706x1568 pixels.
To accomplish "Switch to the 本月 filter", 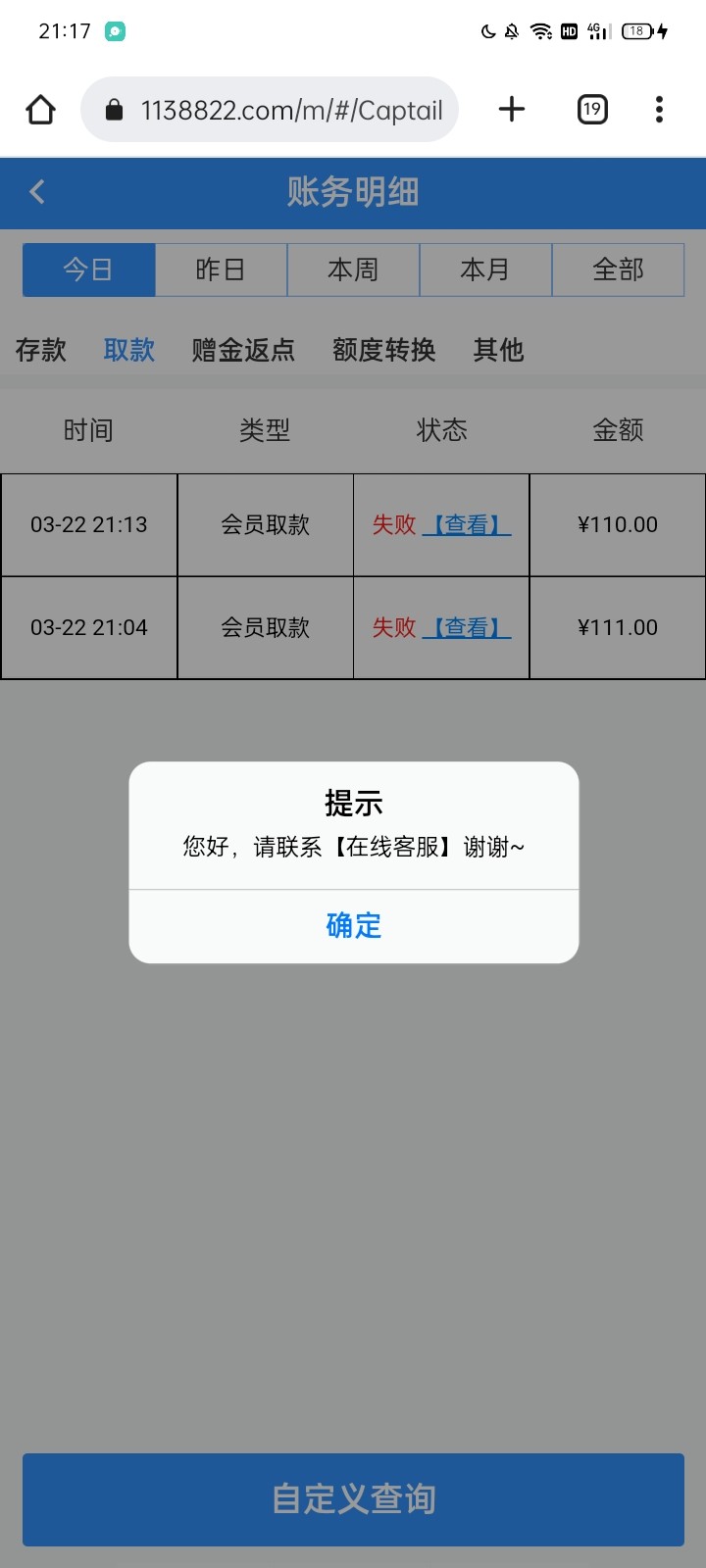I will [485, 269].
